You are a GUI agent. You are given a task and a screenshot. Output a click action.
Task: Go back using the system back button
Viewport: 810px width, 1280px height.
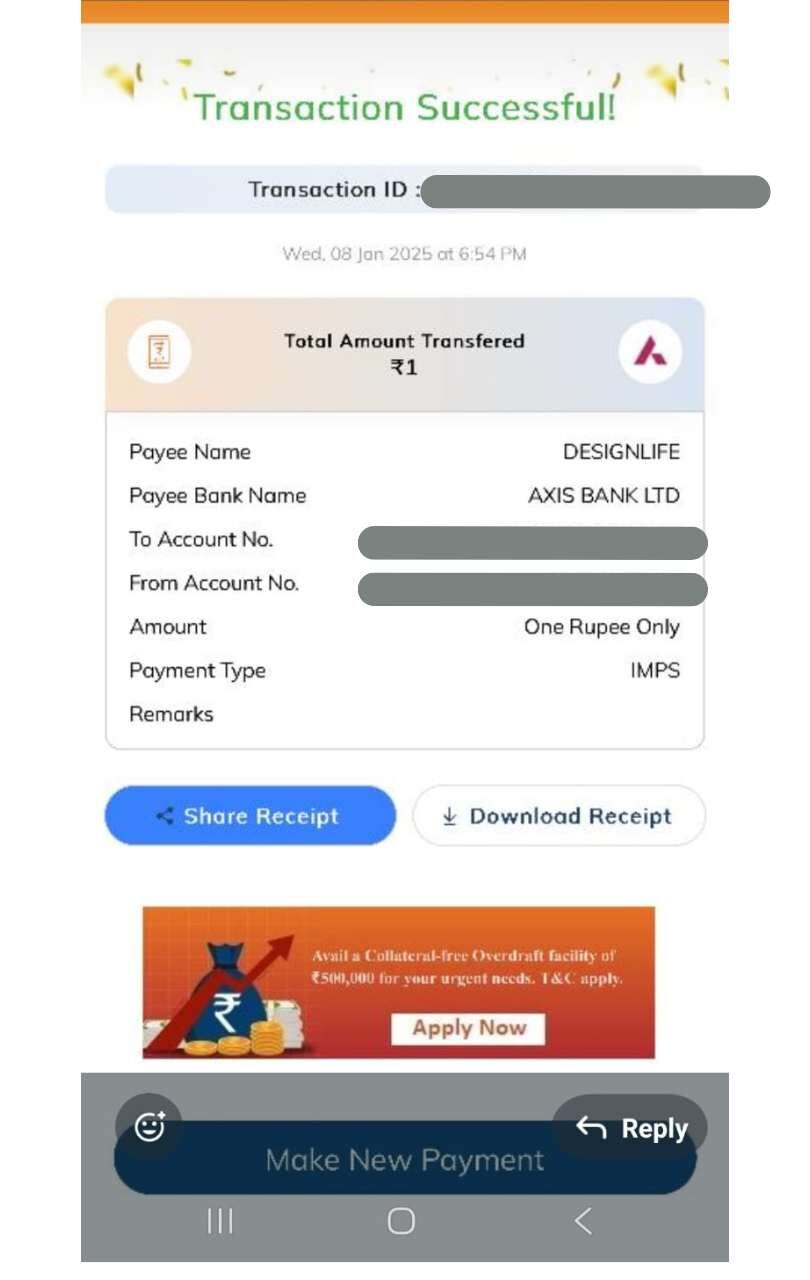pyautogui.click(x=583, y=1220)
